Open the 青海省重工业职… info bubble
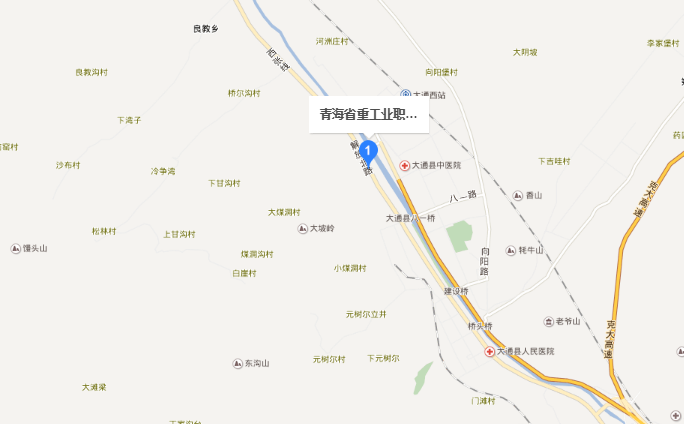The width and height of the screenshot is (684, 424). pyautogui.click(x=368, y=115)
